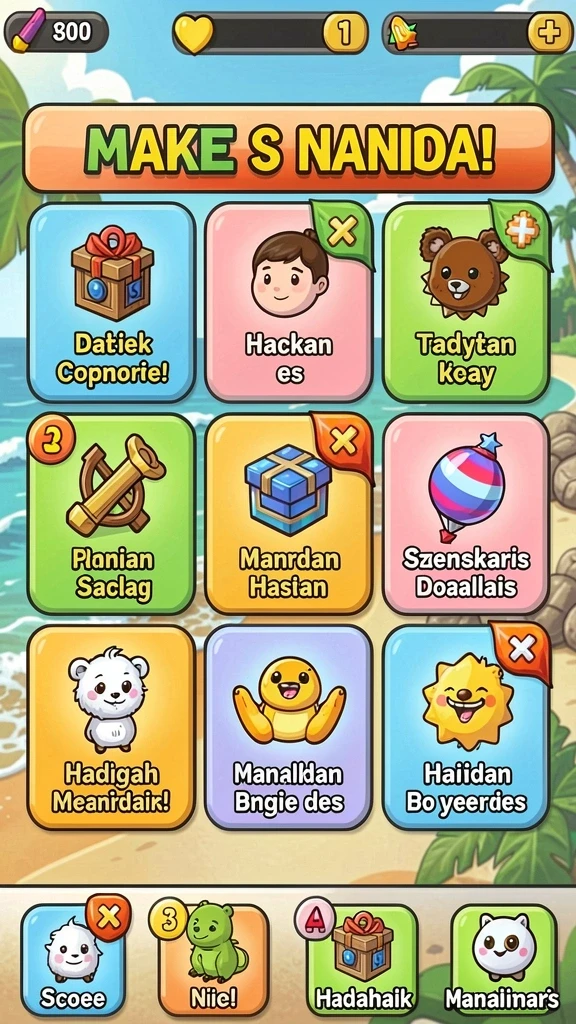Image resolution: width=576 pixels, height=1024 pixels.
Task: Choose the Manalkdan Bngie des card
Action: pos(288,727)
